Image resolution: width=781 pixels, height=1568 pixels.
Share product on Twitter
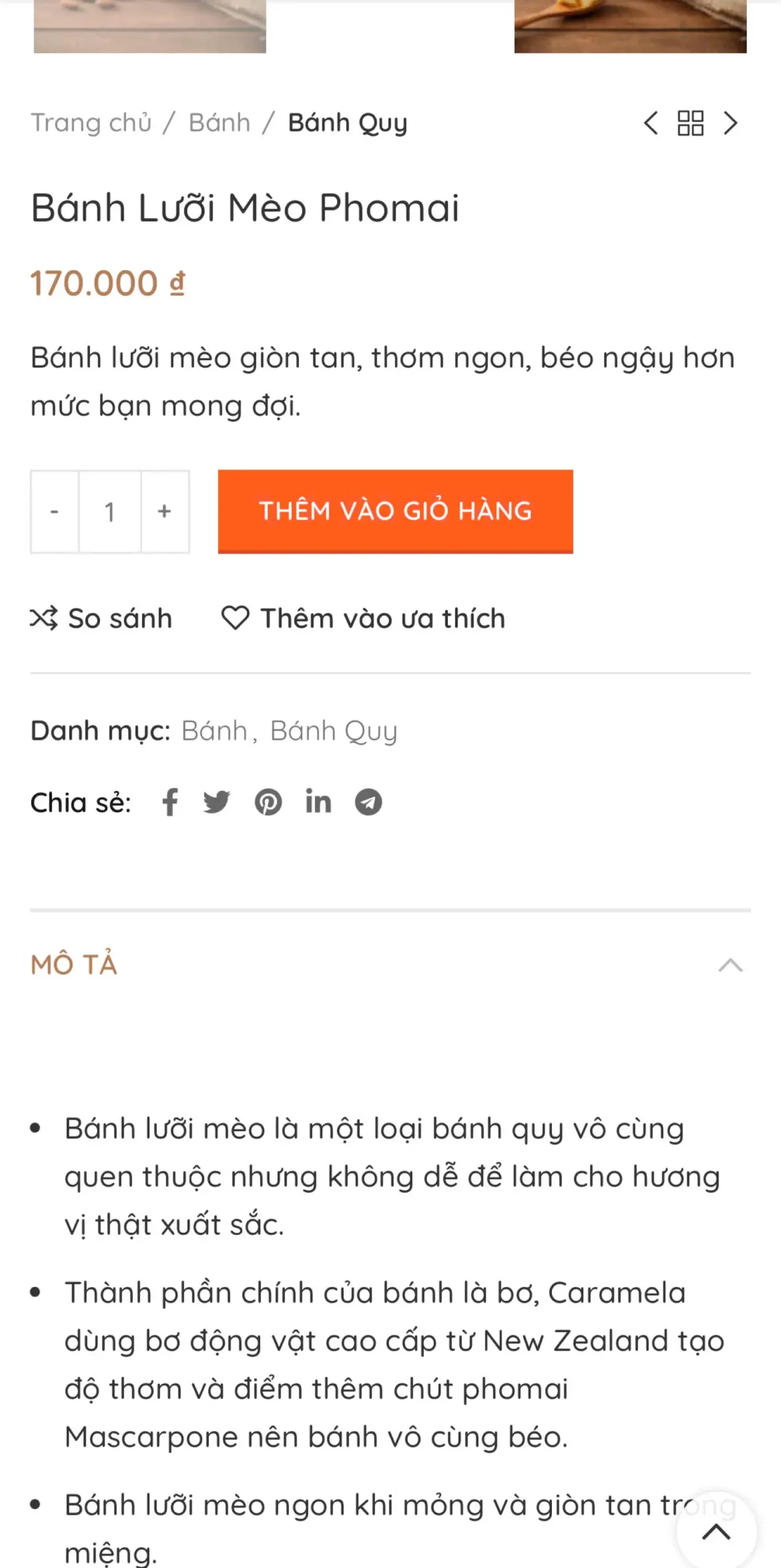click(217, 802)
